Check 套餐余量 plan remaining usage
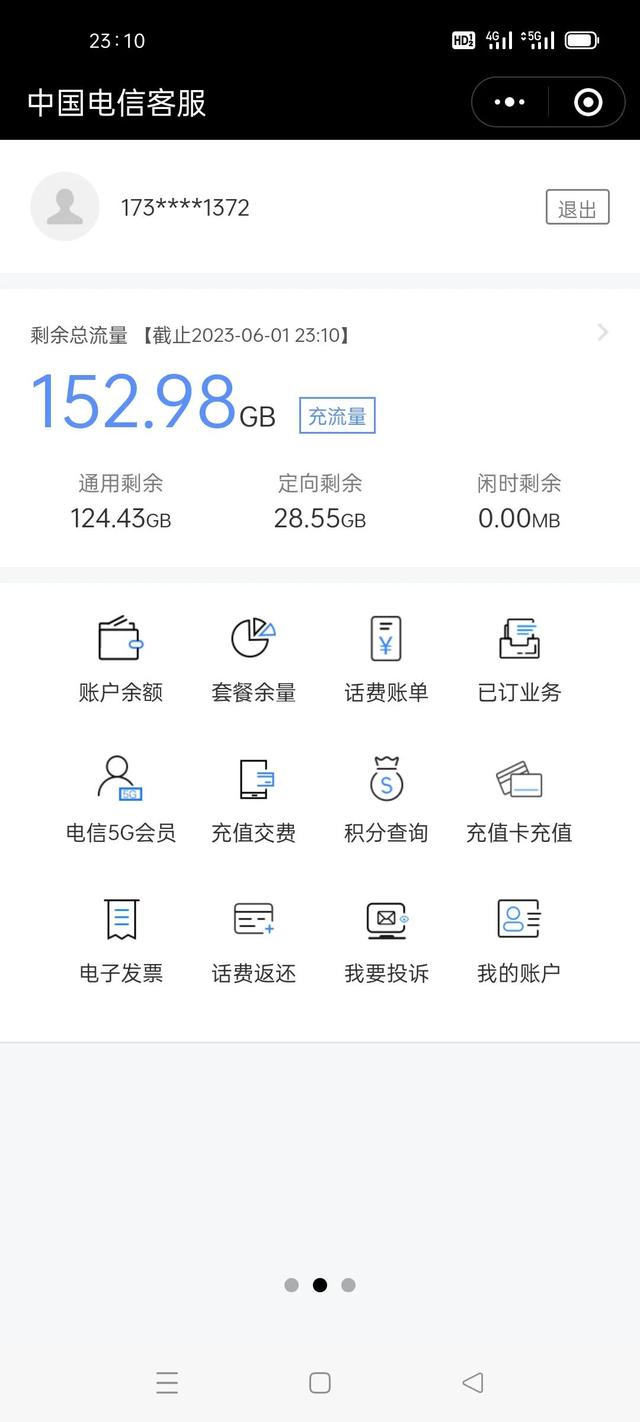 (253, 659)
